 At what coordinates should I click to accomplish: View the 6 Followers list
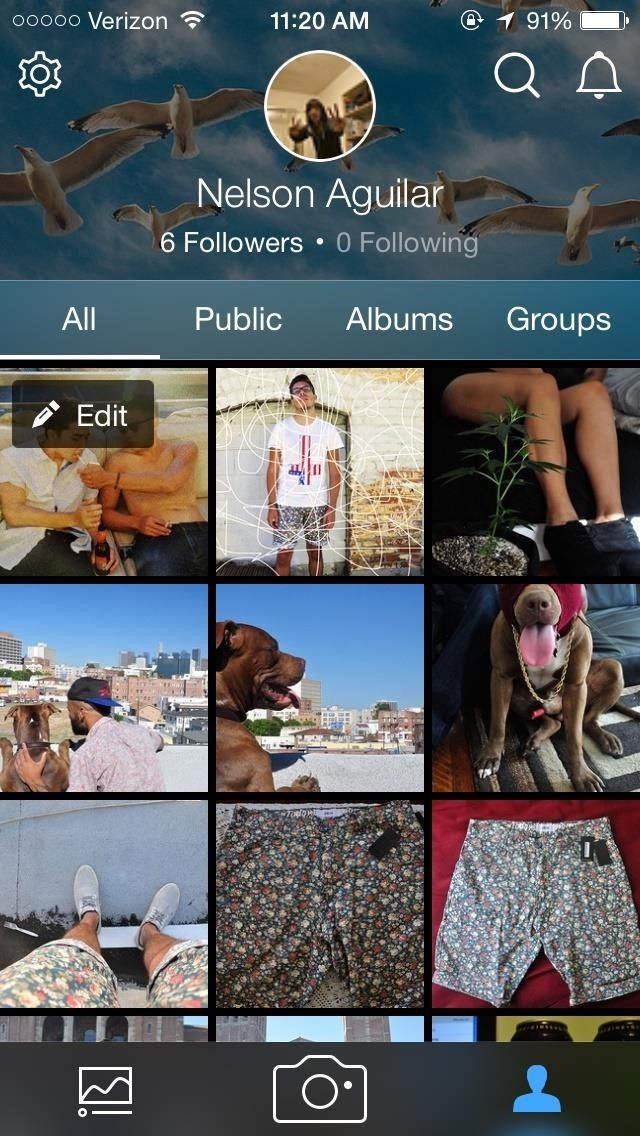[x=231, y=243]
